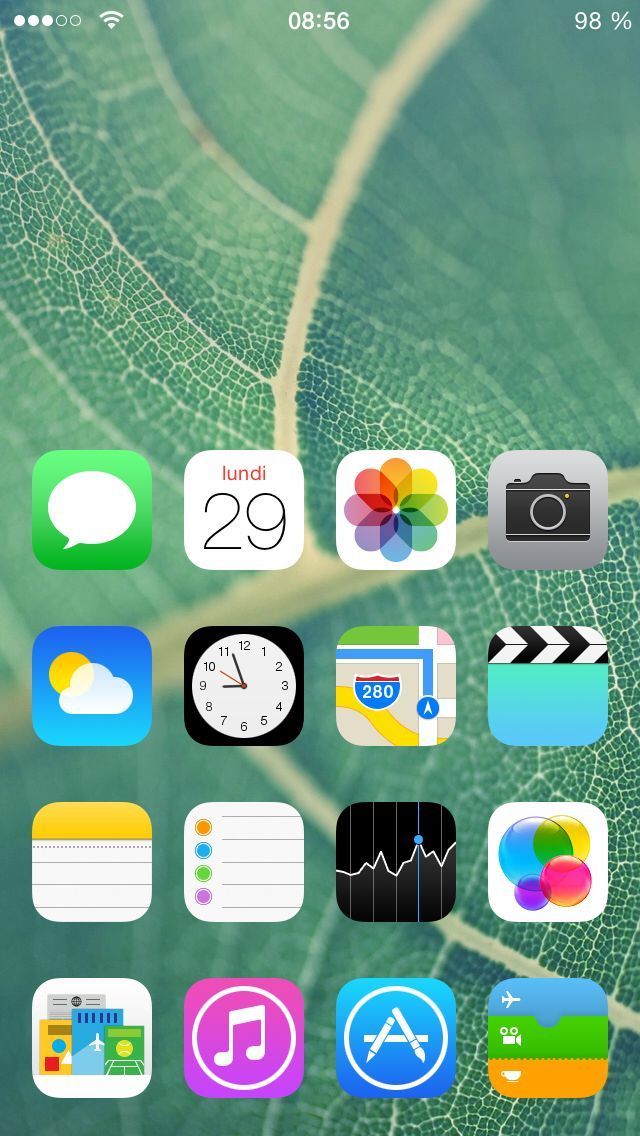Viewport: 640px width, 1136px height.
Task: Open the Videos app with clapperboard icon
Action: click(x=548, y=686)
